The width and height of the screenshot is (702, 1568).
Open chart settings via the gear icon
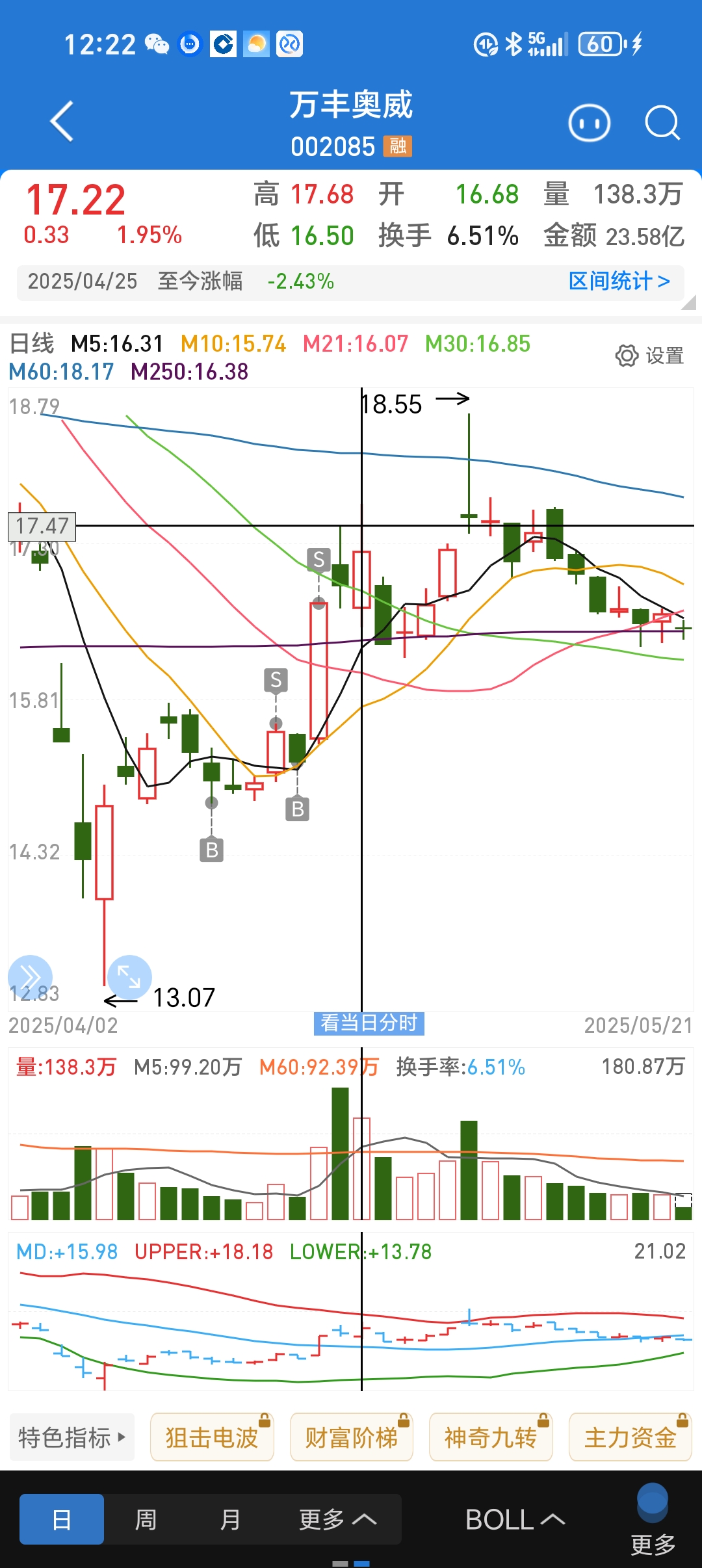coord(626,355)
